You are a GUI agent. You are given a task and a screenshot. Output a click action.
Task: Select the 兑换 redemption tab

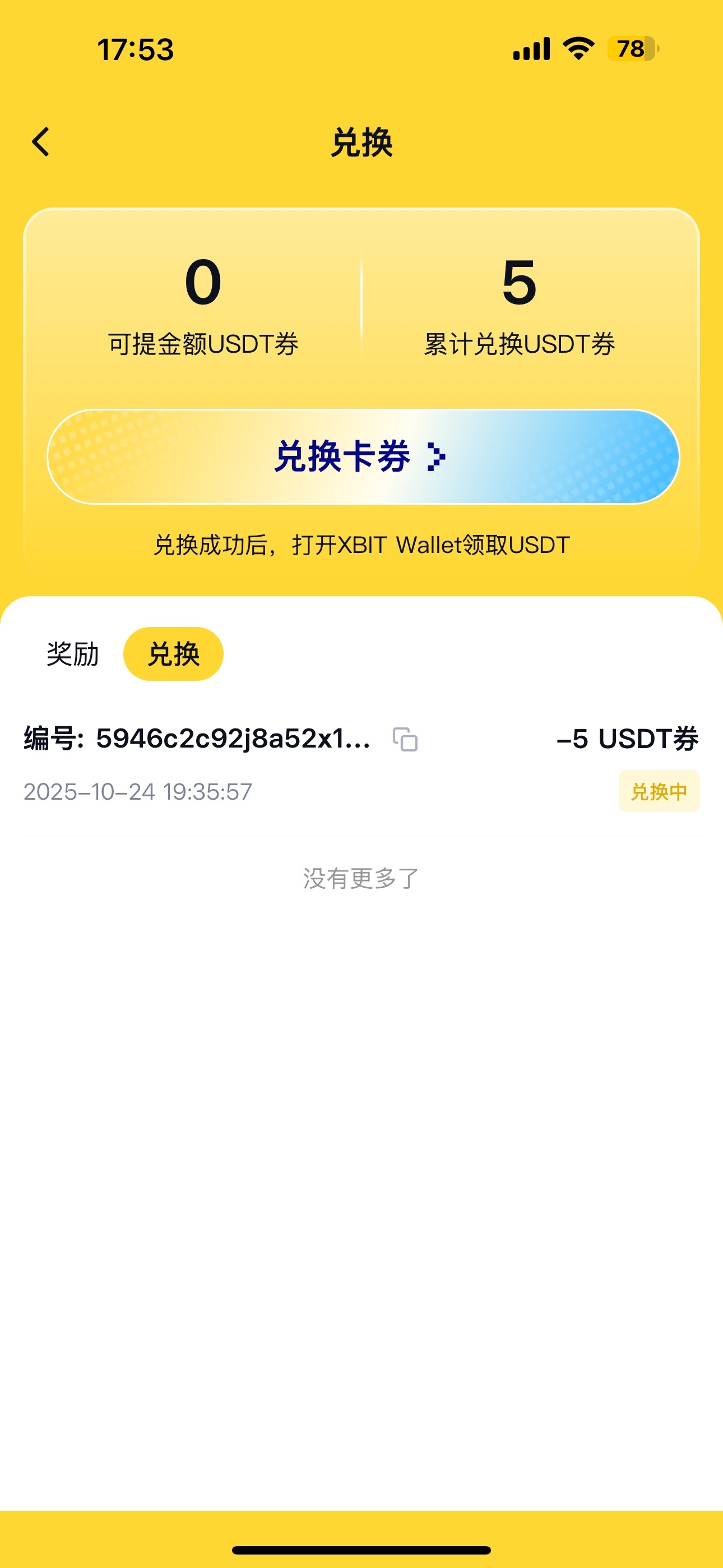173,654
